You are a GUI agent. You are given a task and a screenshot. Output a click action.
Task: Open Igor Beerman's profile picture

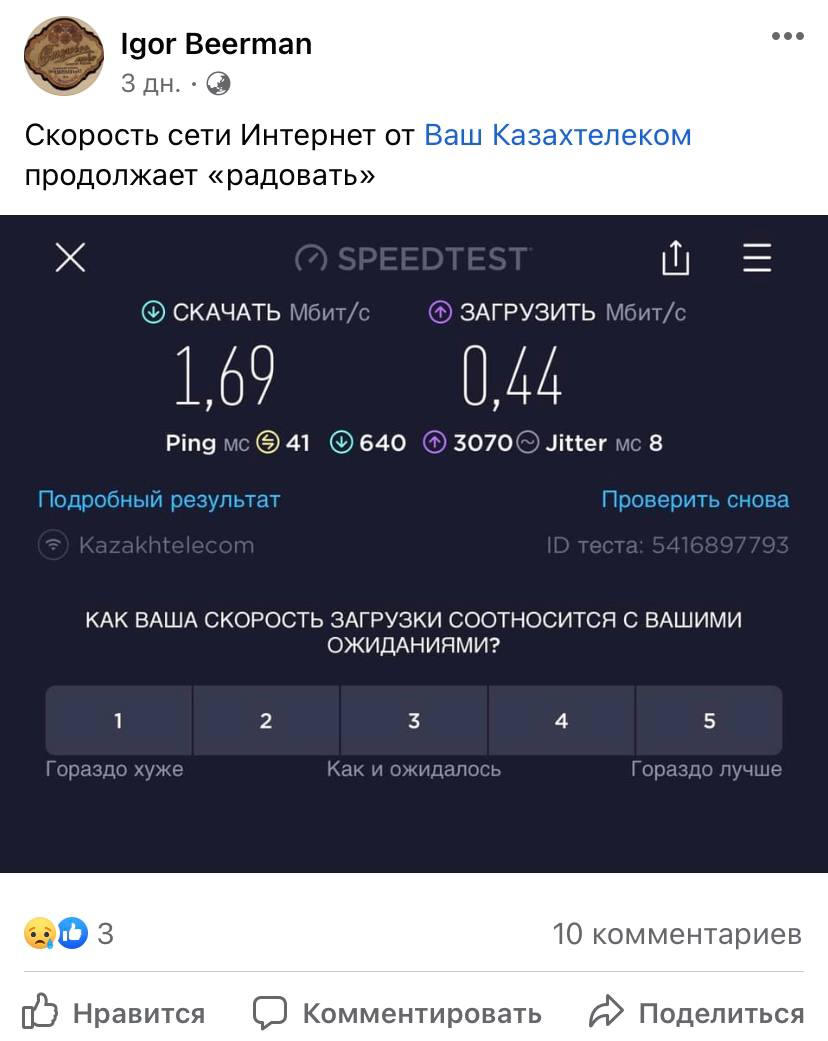(64, 57)
